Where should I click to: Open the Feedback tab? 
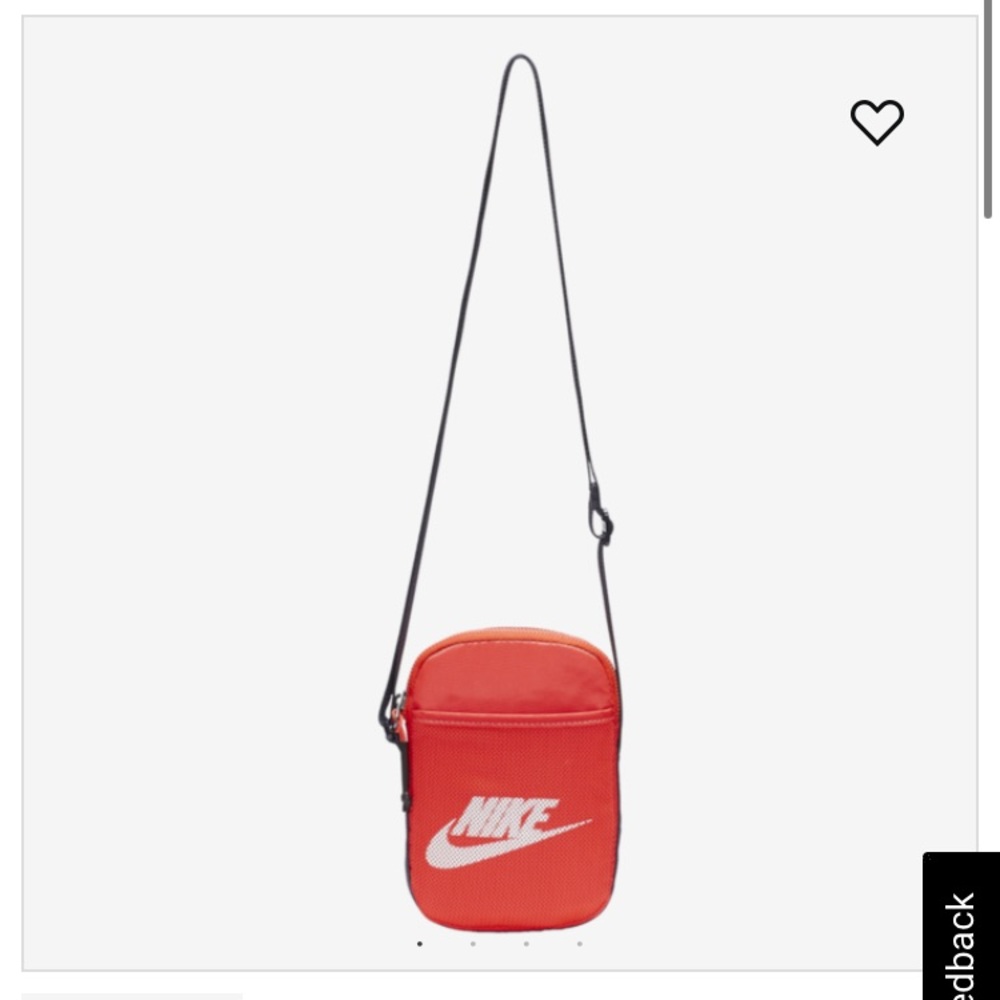coord(961,928)
